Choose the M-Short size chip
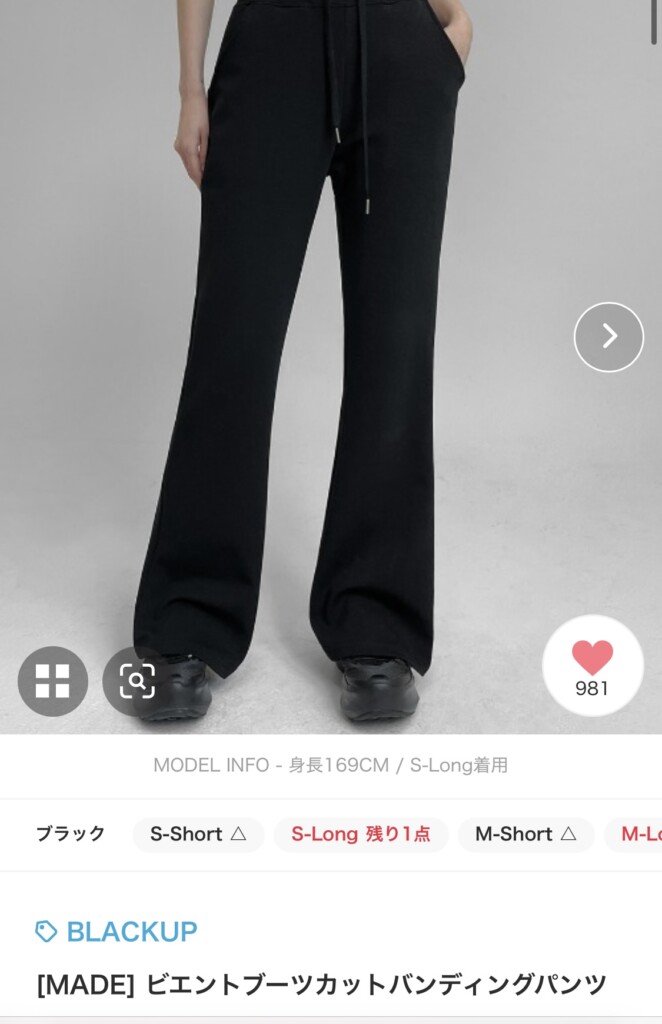The image size is (662, 1024). pos(526,834)
